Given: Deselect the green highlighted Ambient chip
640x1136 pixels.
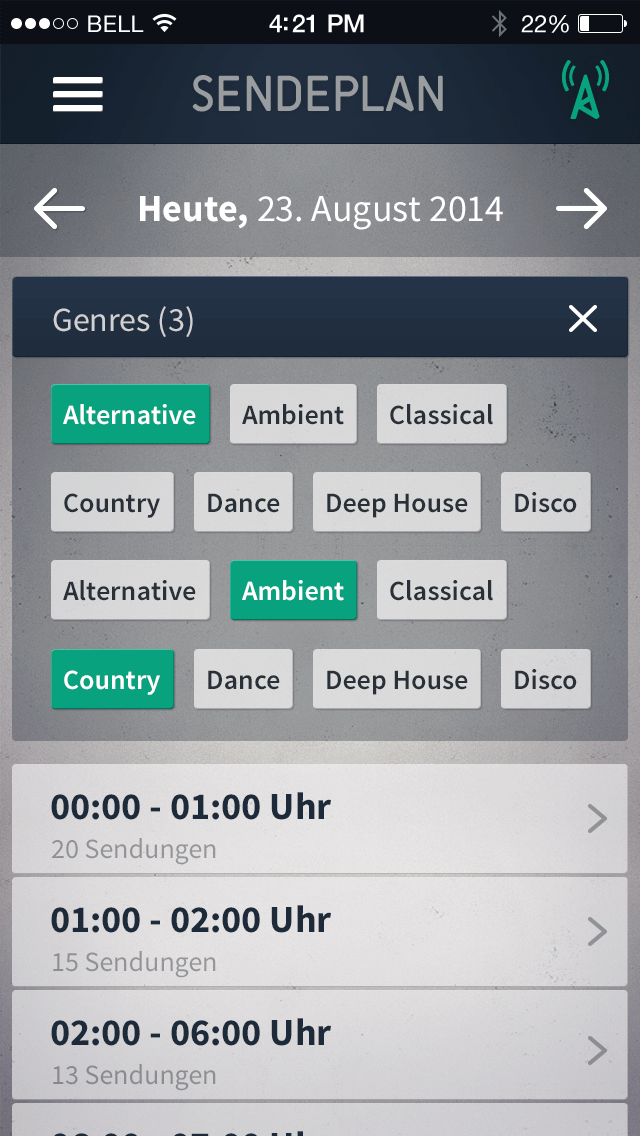Looking at the screenshot, I should (293, 591).
